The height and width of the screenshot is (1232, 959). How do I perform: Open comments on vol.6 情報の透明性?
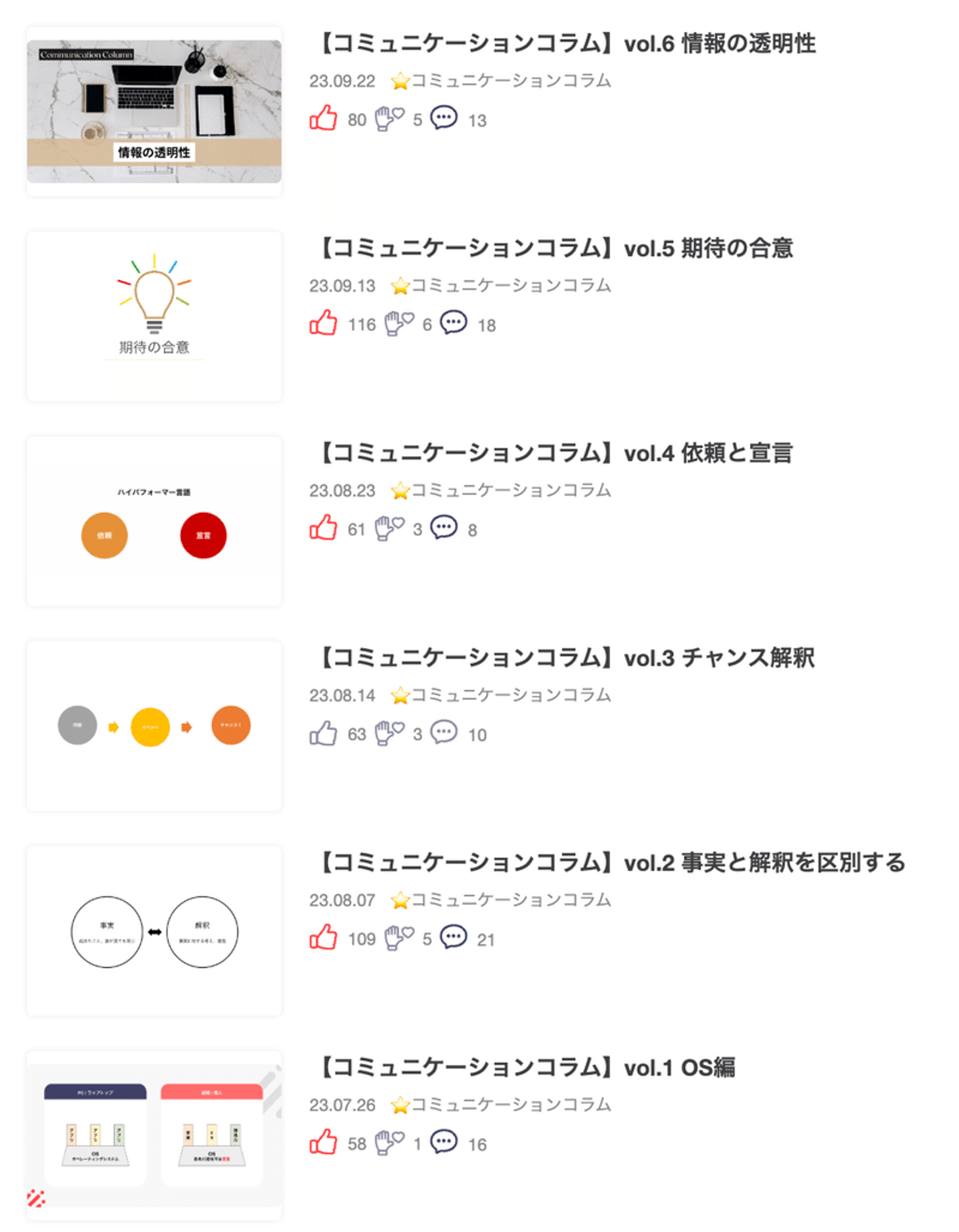444,118
